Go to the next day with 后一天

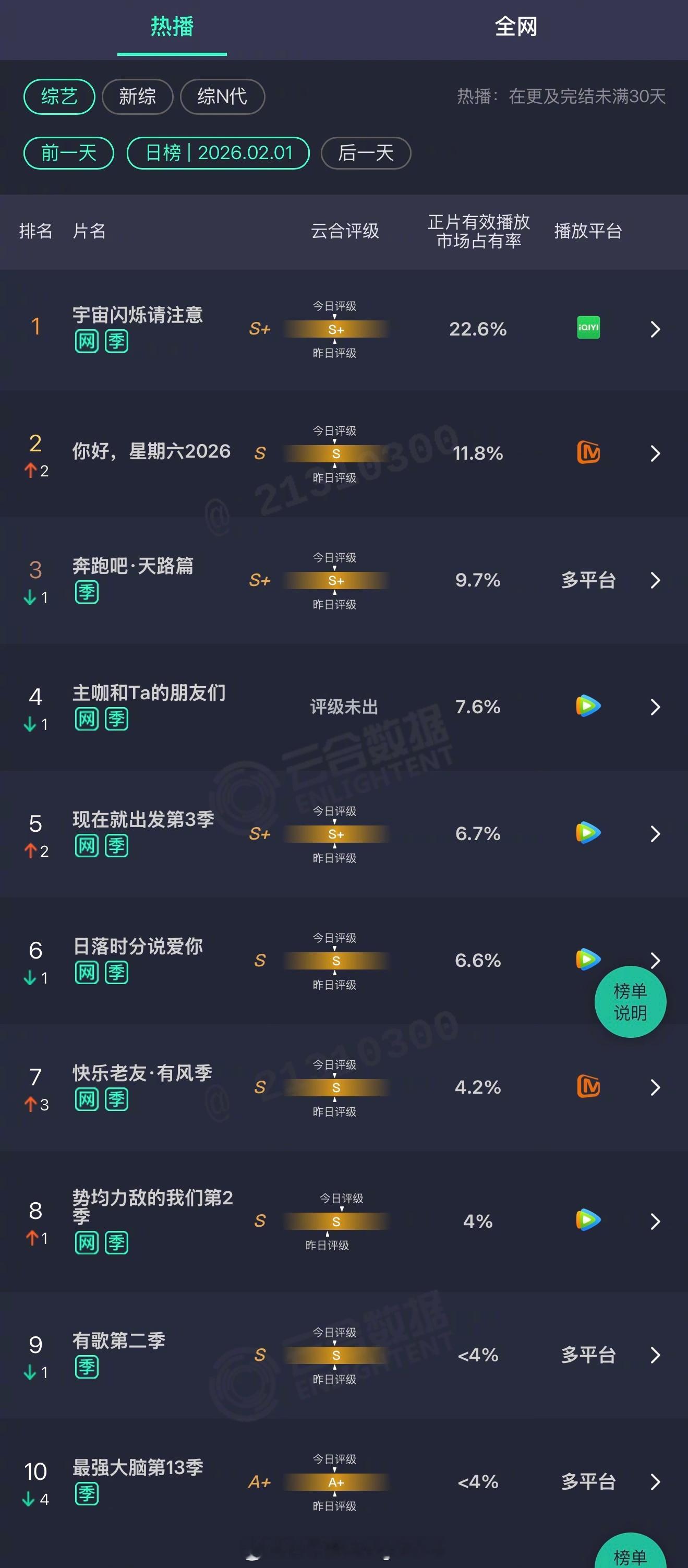coord(365,153)
